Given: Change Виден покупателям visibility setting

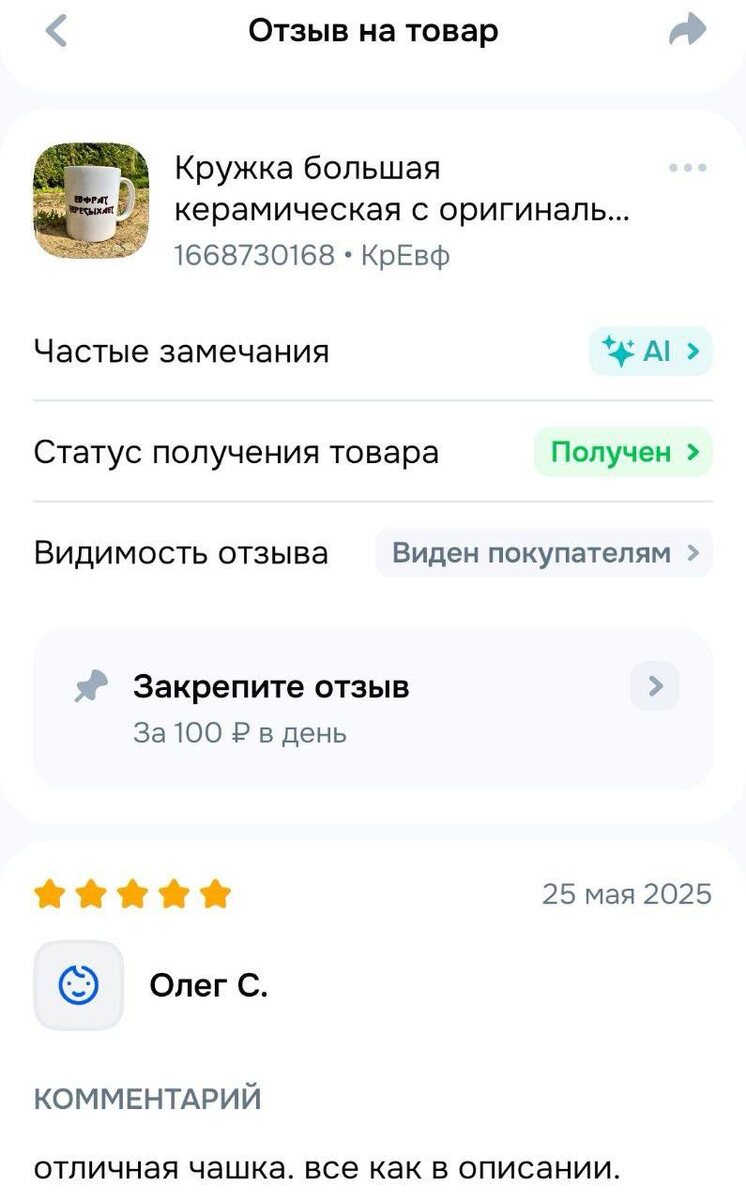Looking at the screenshot, I should click(543, 553).
